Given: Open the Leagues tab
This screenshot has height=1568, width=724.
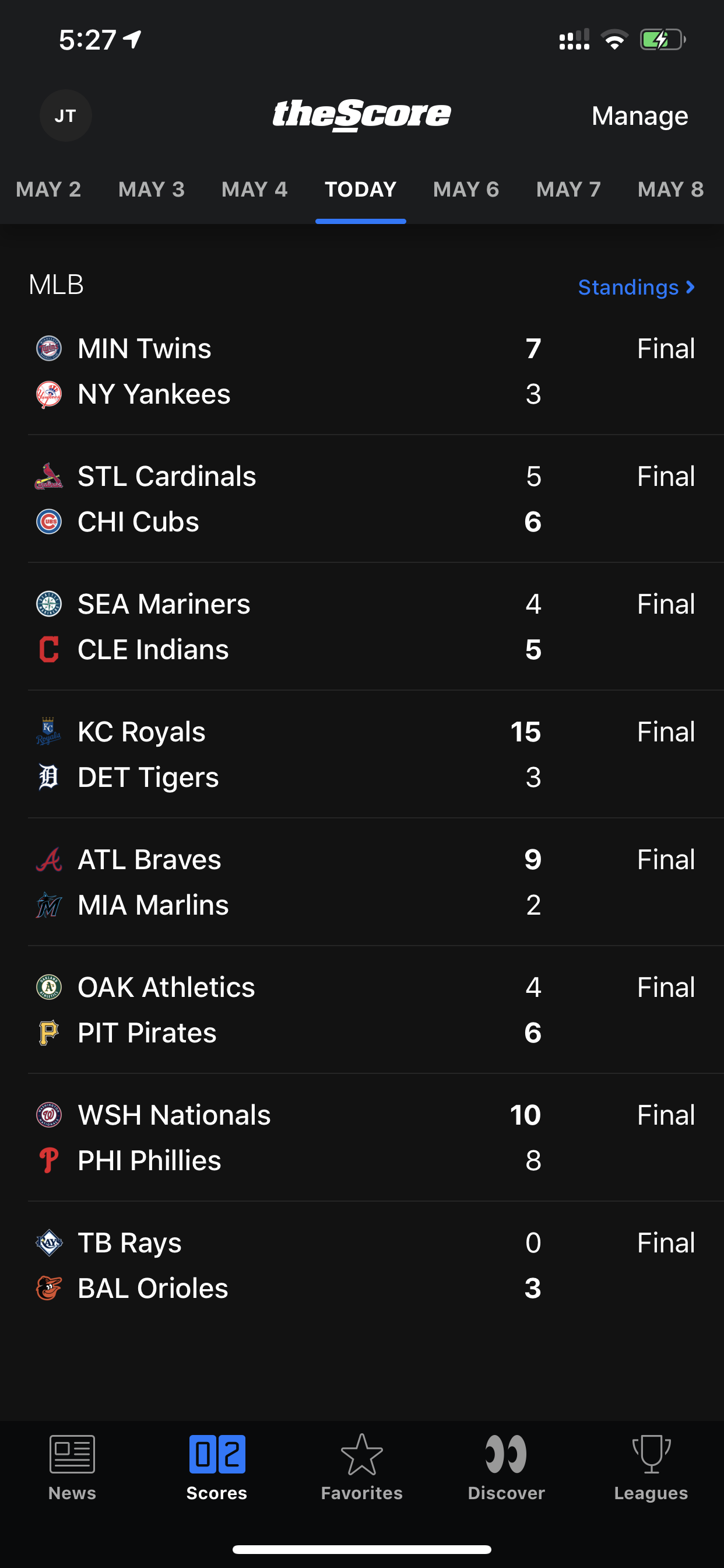Looking at the screenshot, I should [x=651, y=1467].
